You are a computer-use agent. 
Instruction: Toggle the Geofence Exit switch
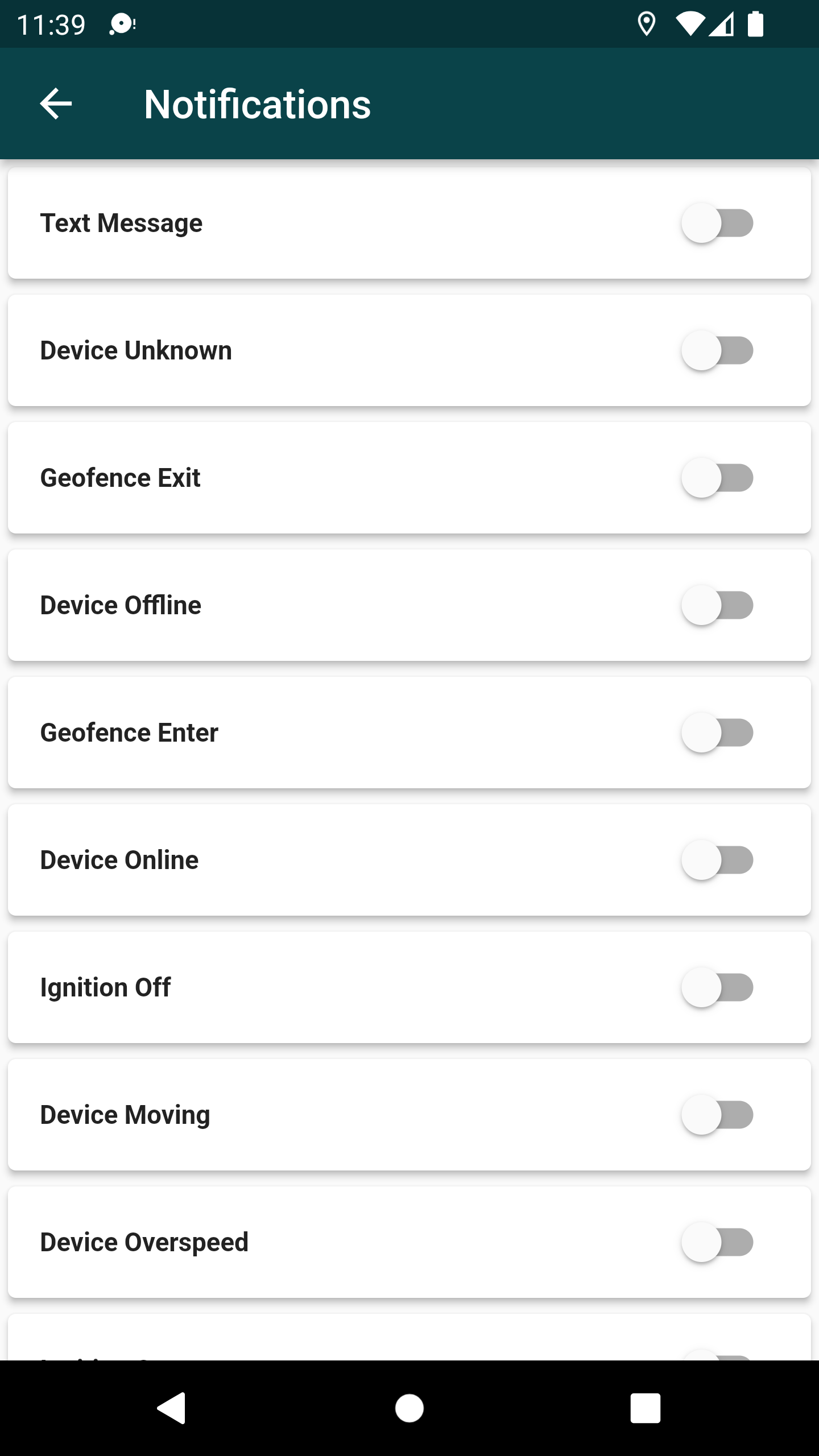(x=718, y=478)
